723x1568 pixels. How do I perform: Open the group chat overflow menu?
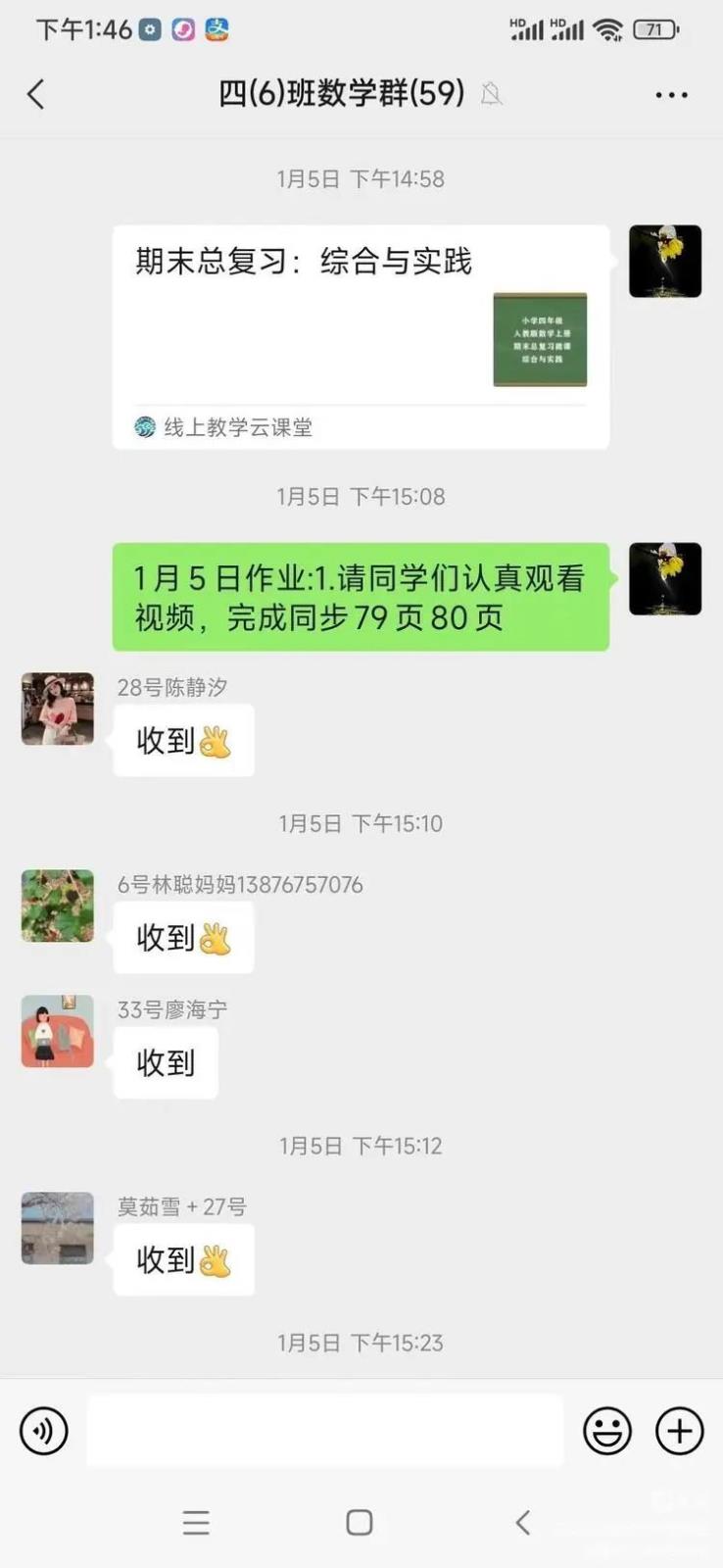click(671, 95)
